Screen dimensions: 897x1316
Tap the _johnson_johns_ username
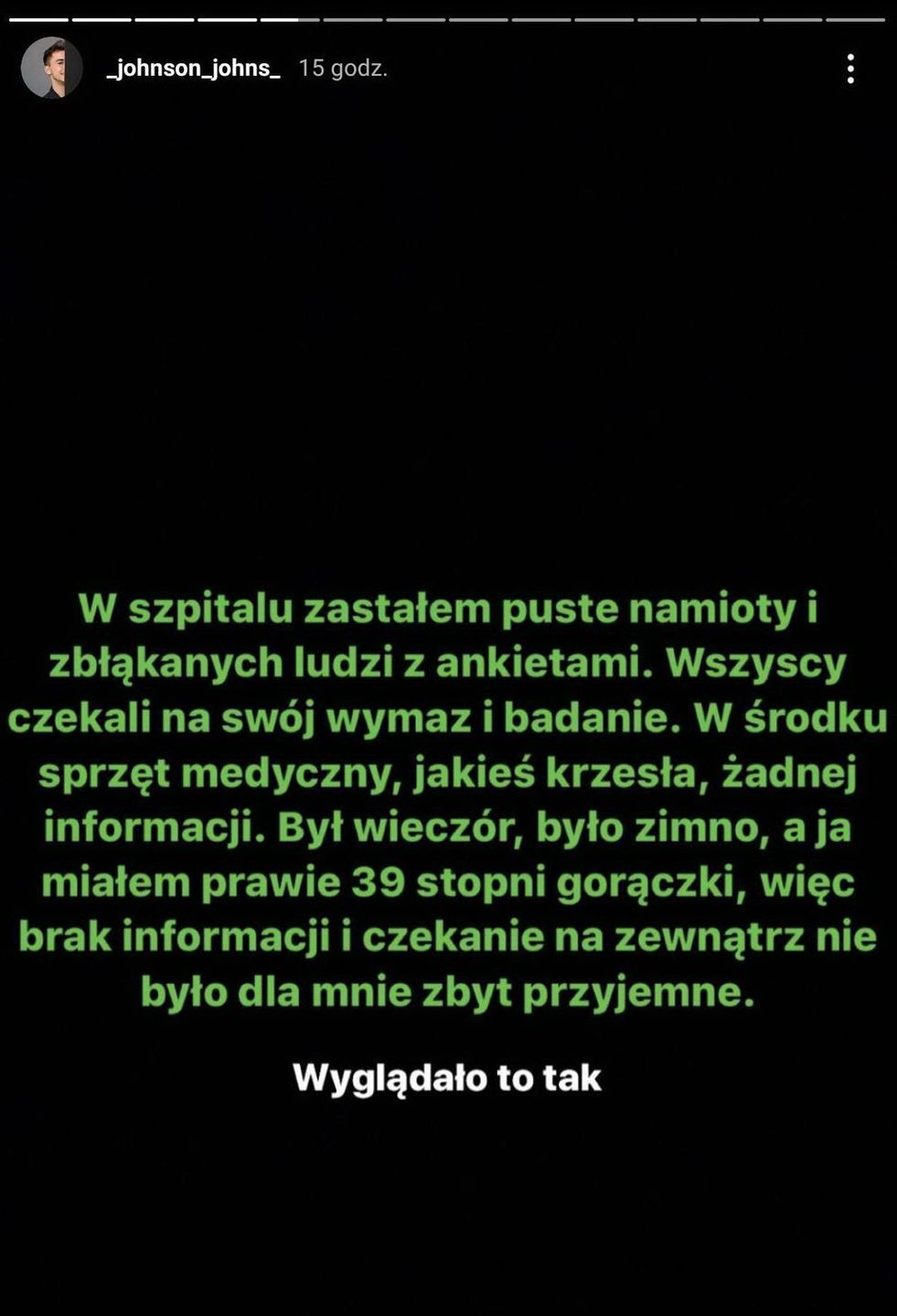coord(193,69)
